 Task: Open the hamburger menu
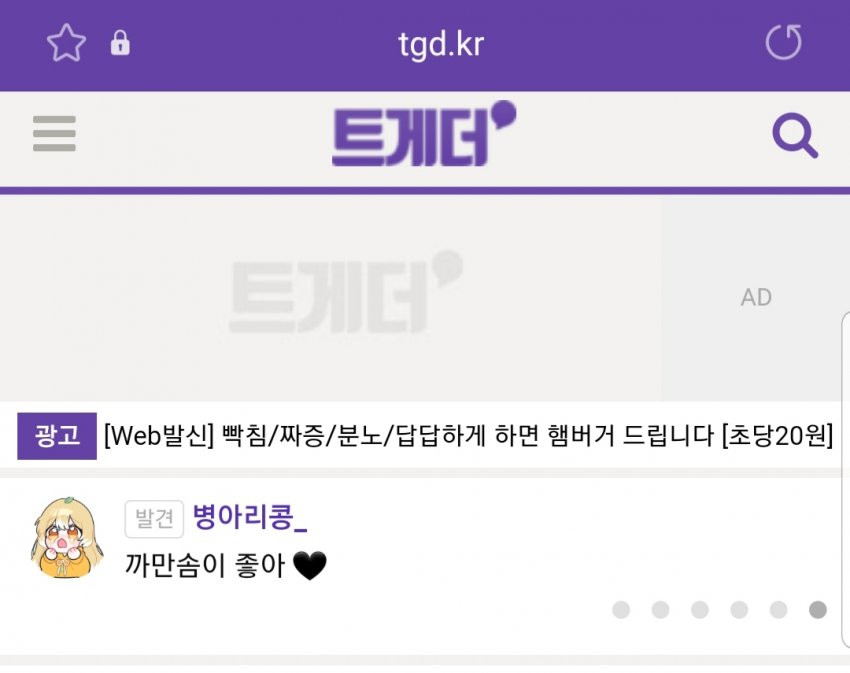click(54, 134)
